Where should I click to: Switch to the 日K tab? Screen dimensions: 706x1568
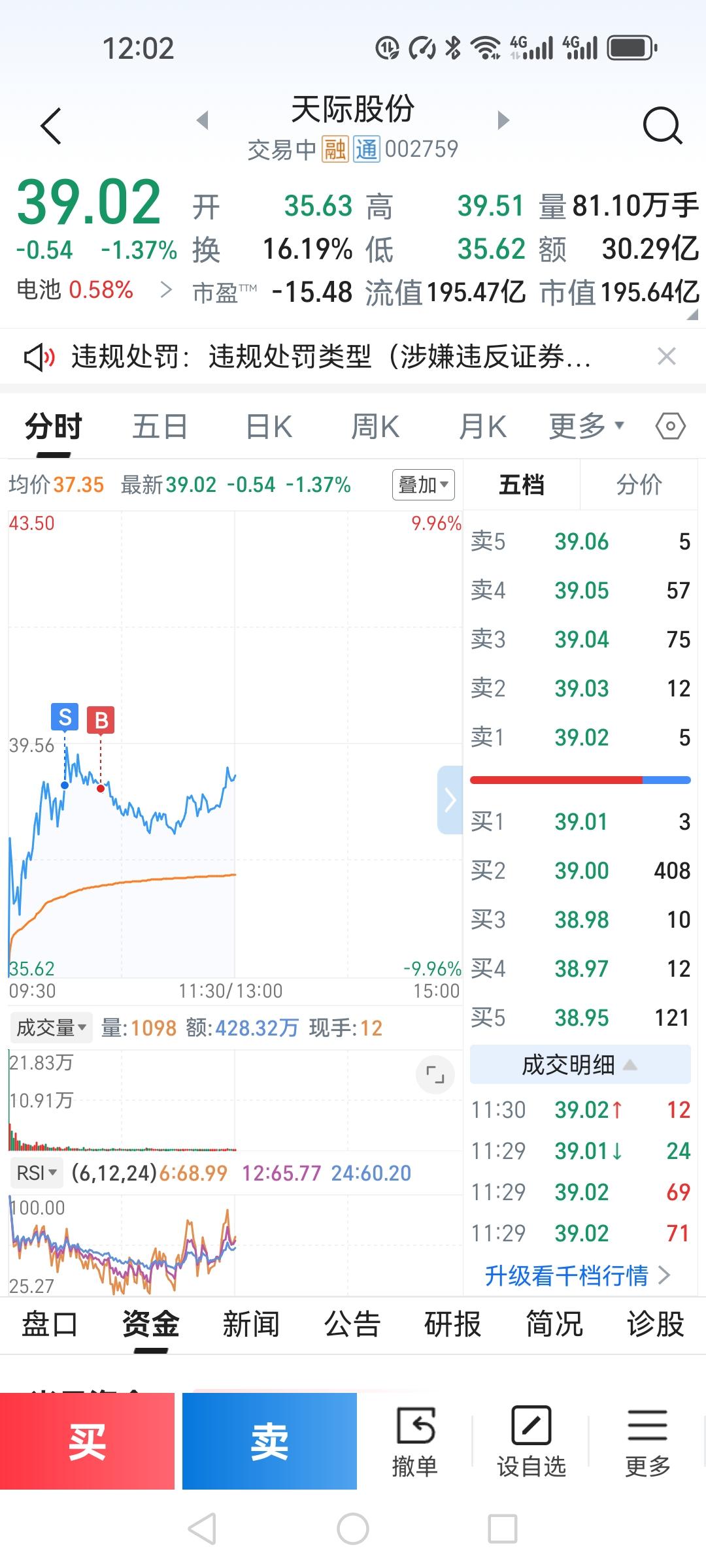[x=267, y=425]
